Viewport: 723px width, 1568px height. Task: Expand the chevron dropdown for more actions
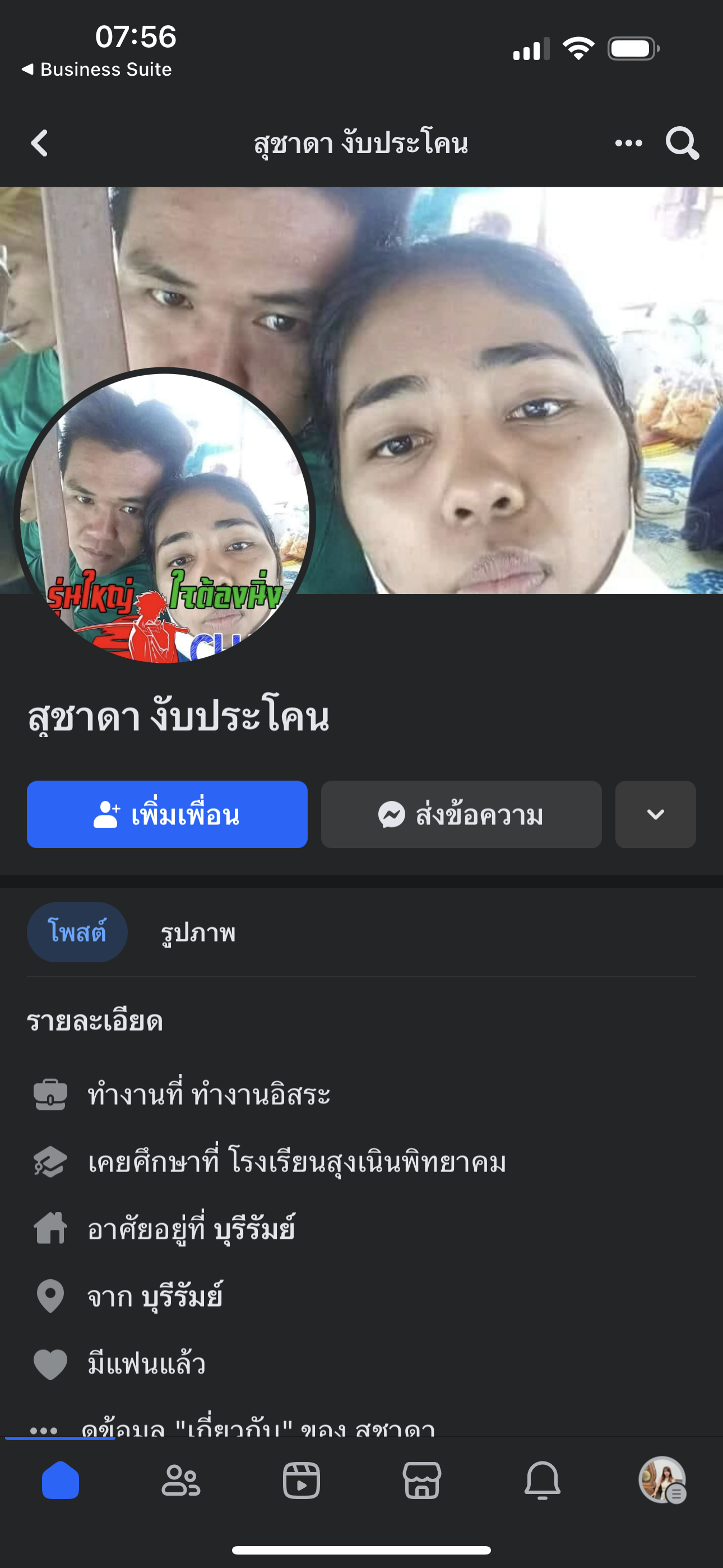pos(655,814)
